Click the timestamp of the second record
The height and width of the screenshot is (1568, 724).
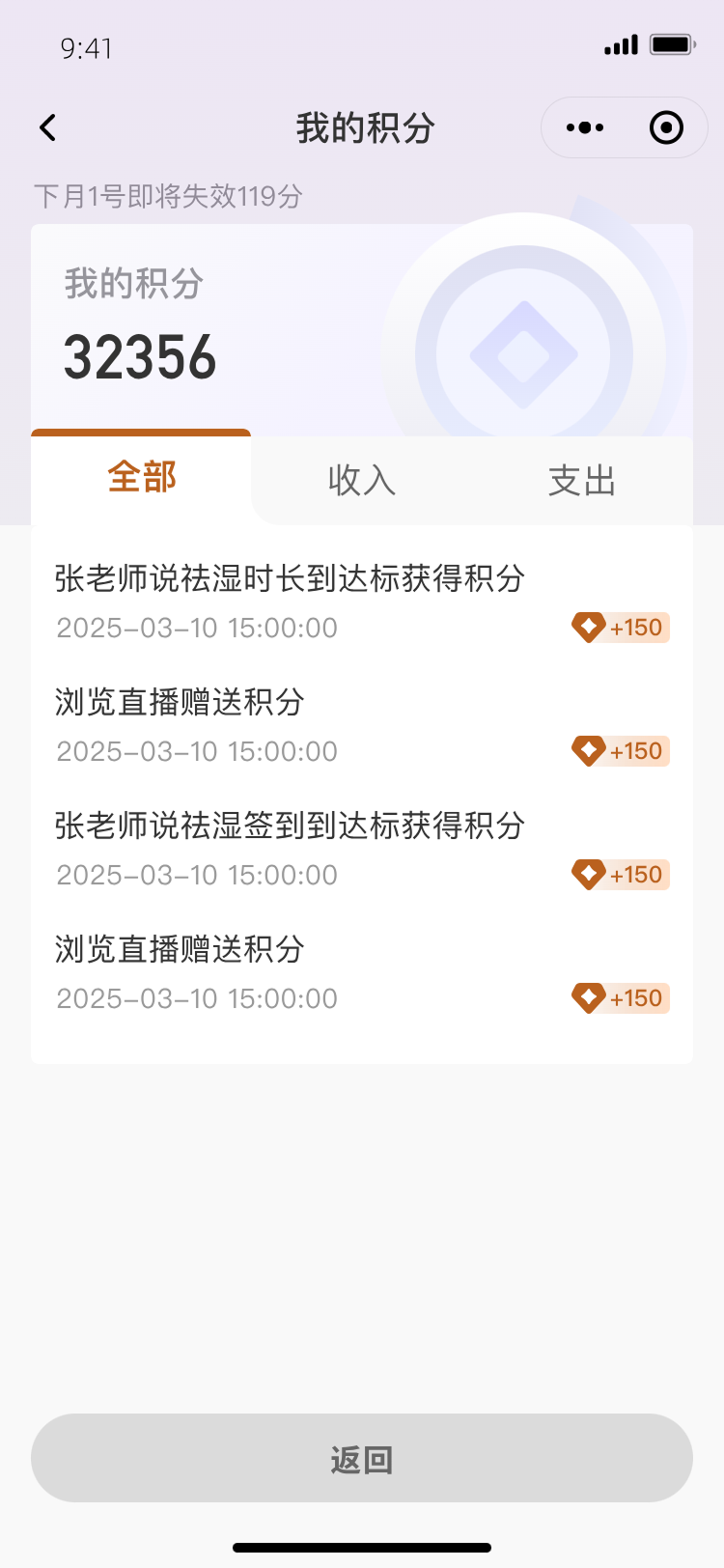click(x=197, y=751)
